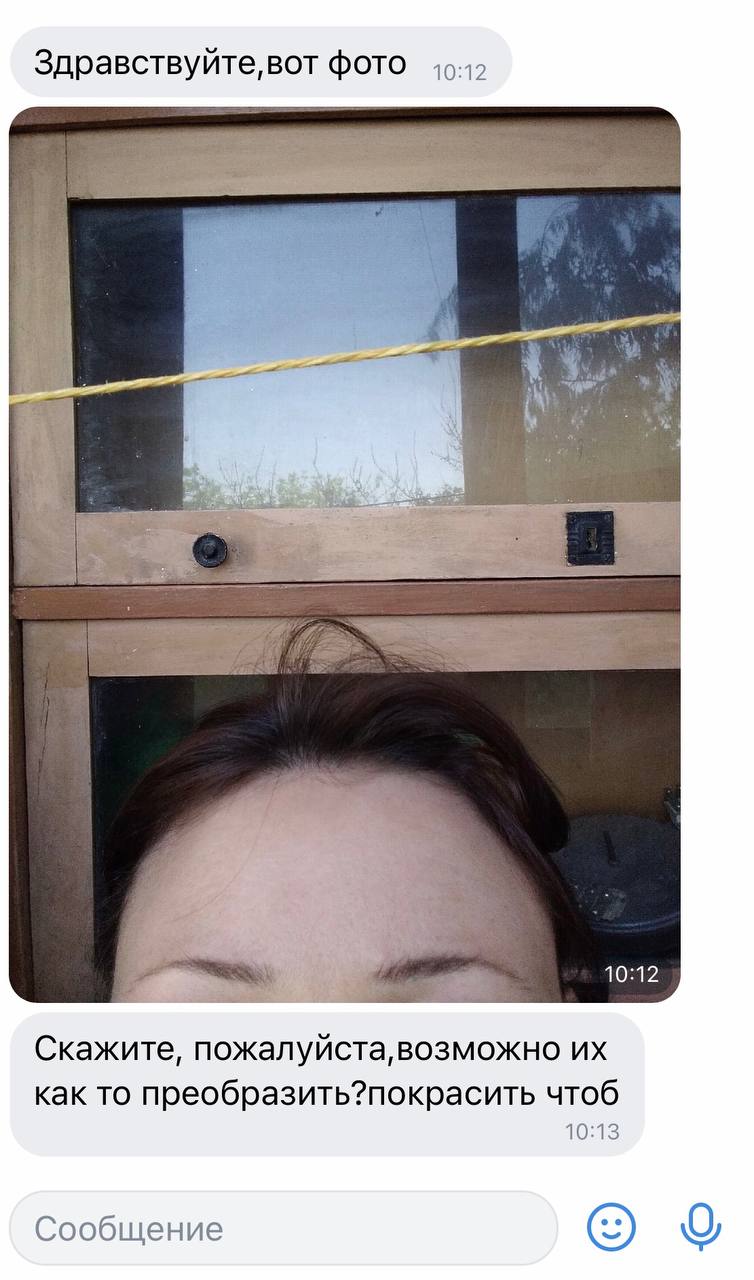Focus the Сообщение message field

(x=284, y=1228)
